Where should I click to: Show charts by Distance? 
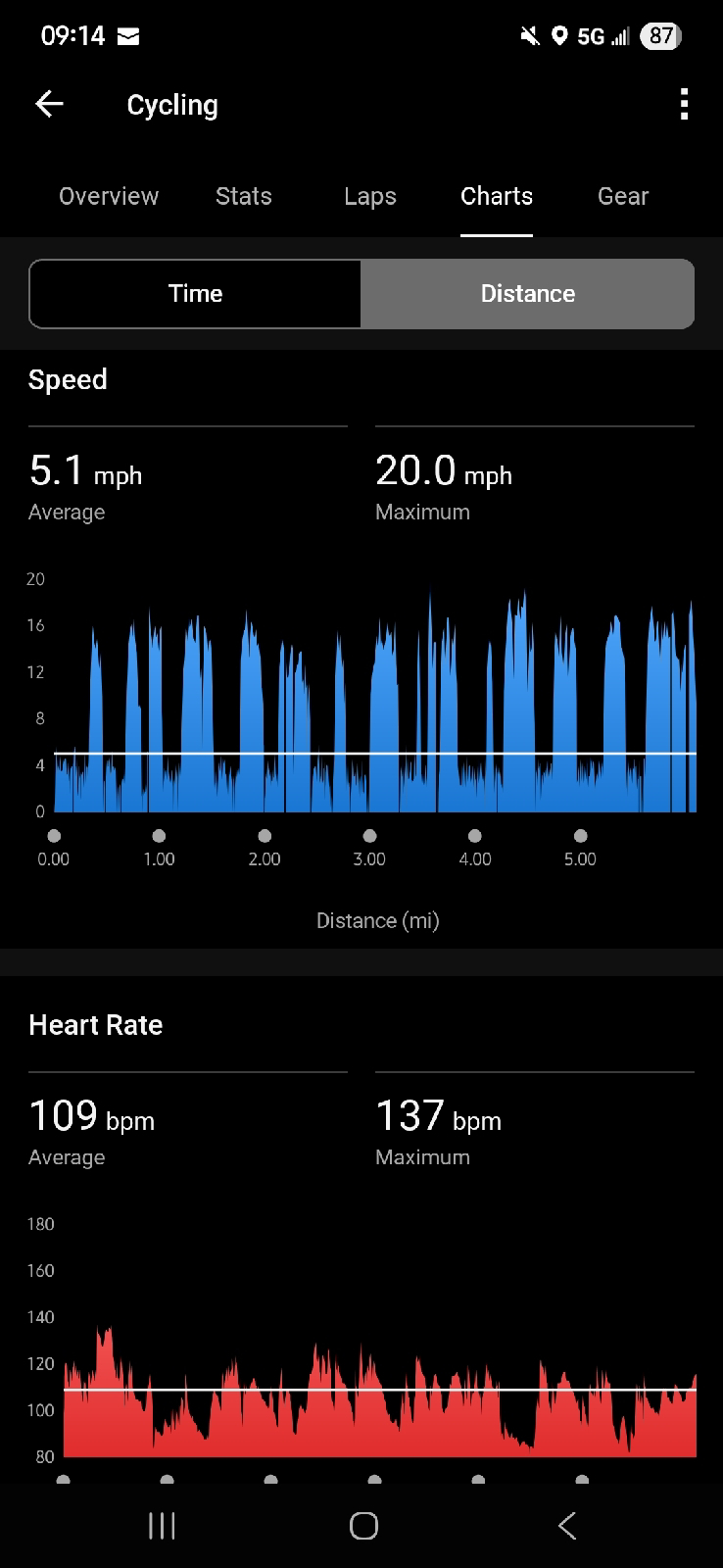coord(527,293)
